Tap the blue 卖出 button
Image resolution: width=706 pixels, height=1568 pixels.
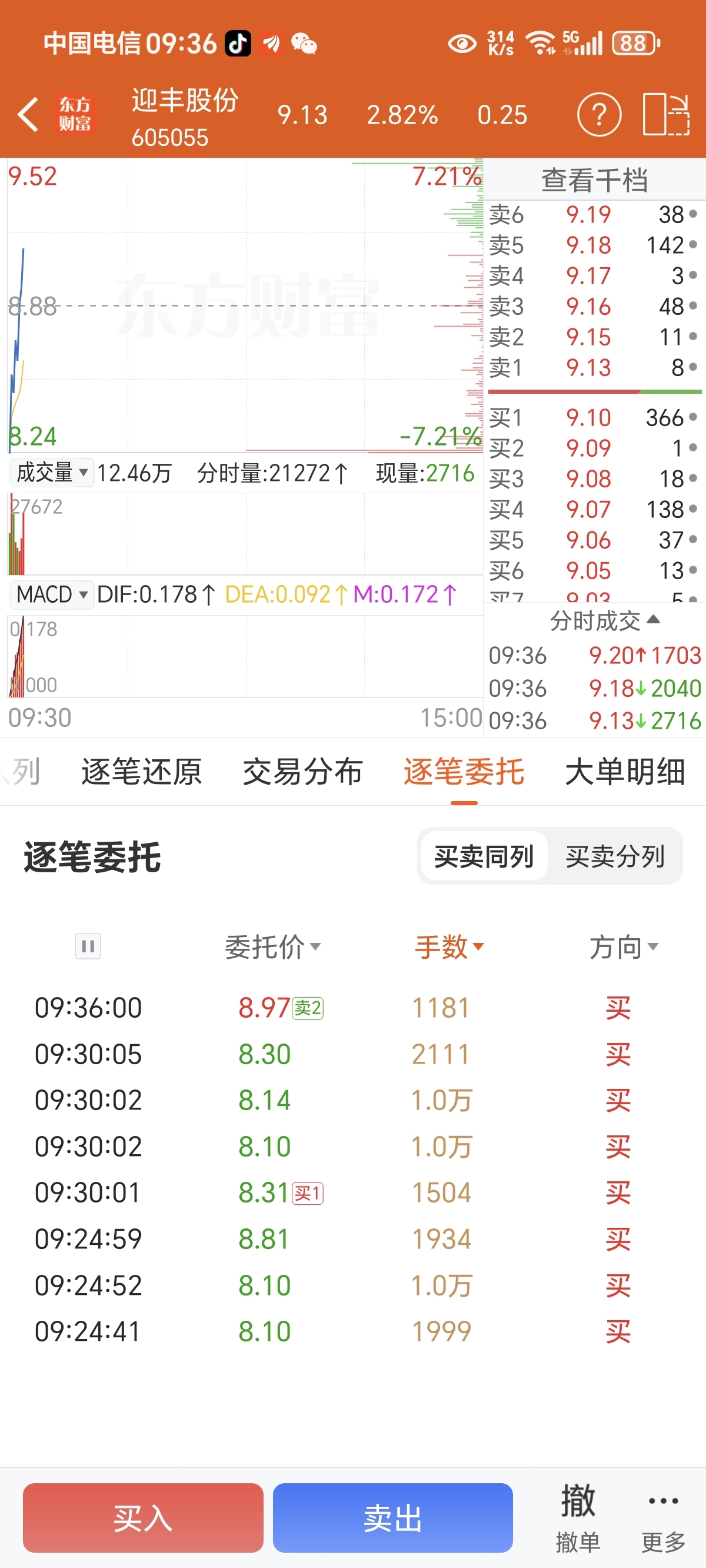392,1517
